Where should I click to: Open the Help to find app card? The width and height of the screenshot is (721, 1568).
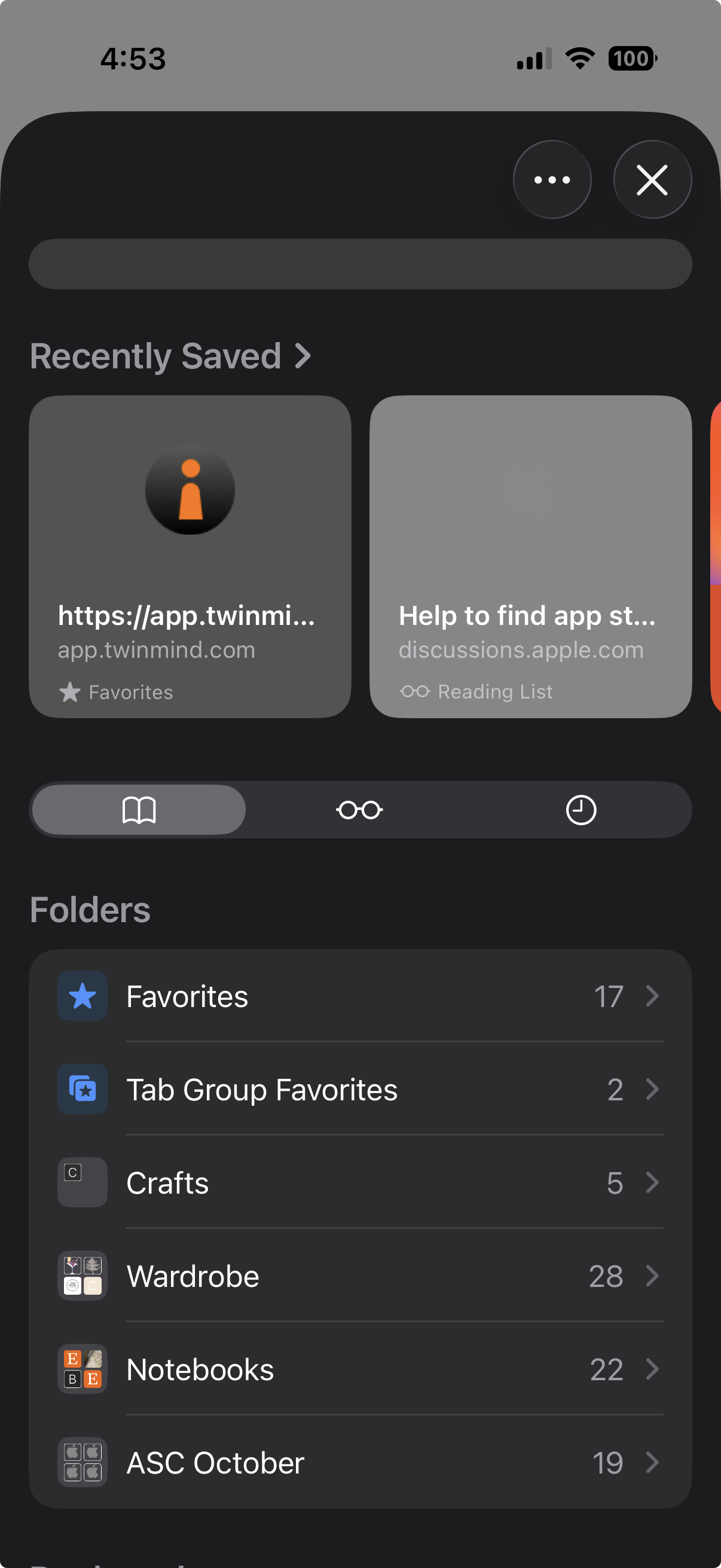[530, 556]
